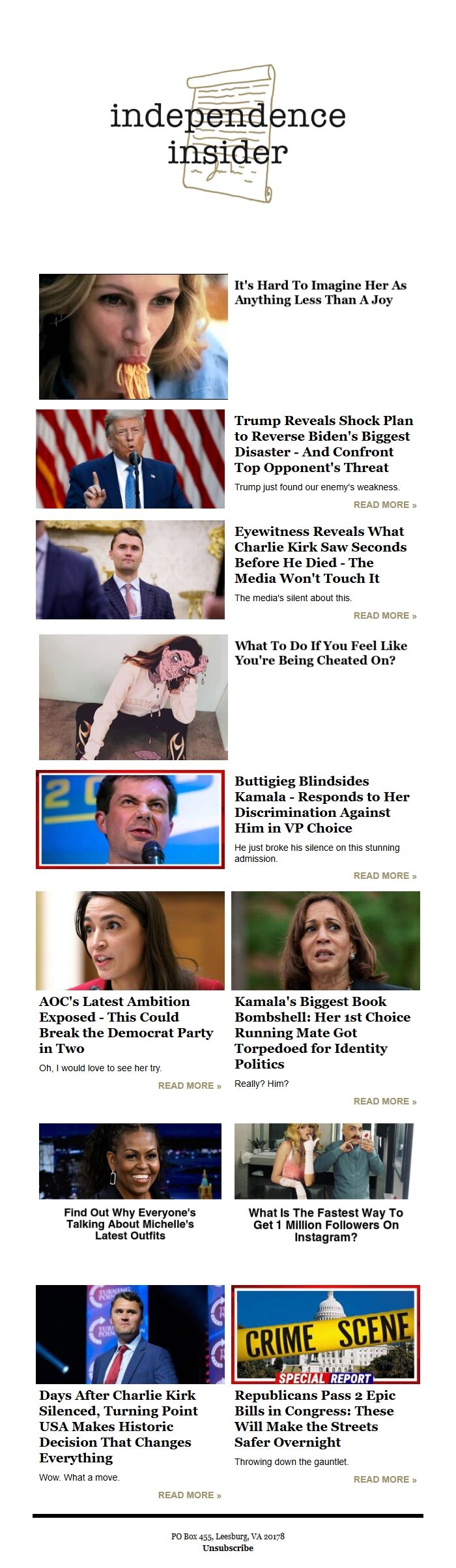Screen dimensions: 456x1568
Task: Open the Crime Scene Special Report image
Action: 325,1334
